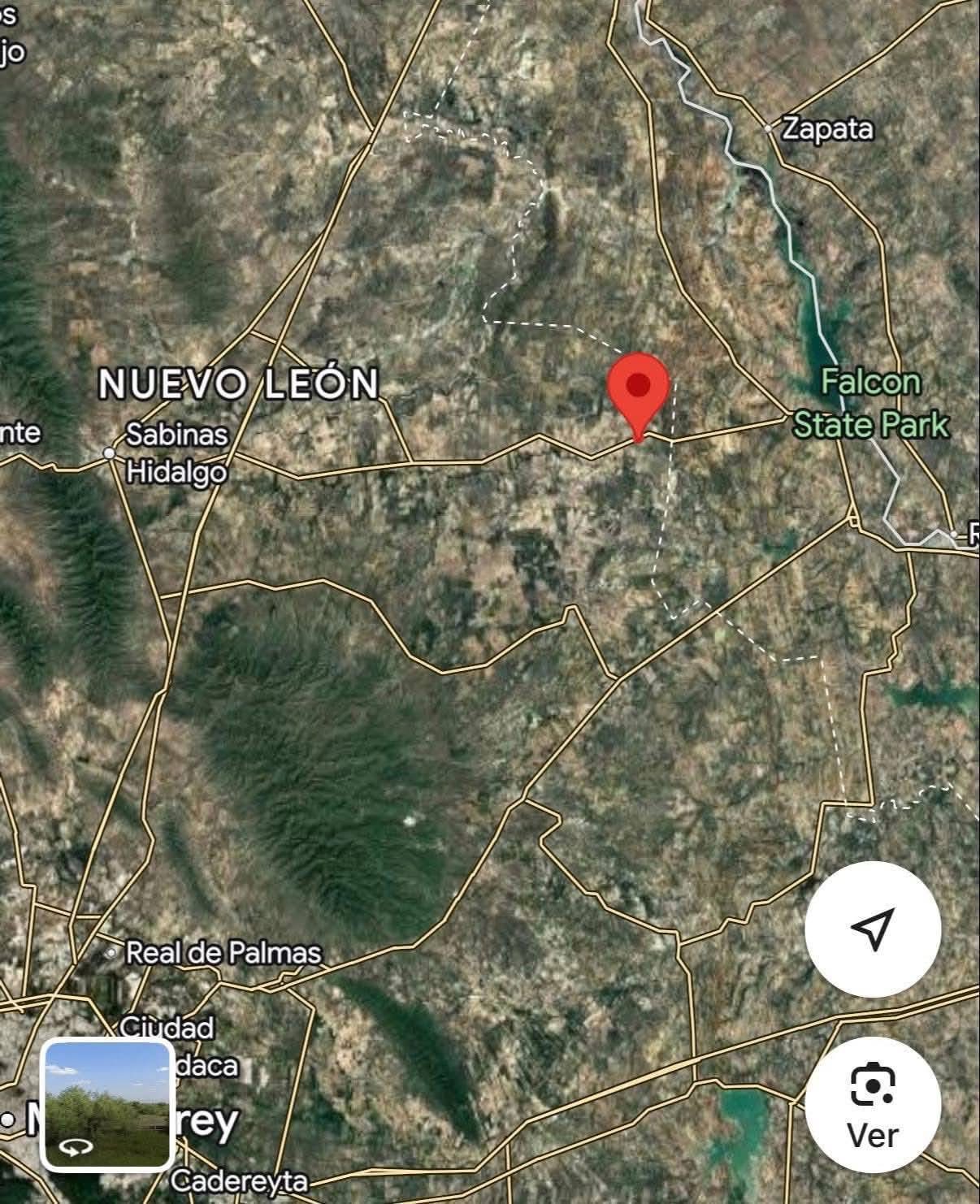980x1204 pixels.
Task: Select the Zapata town label
Action: (827, 128)
